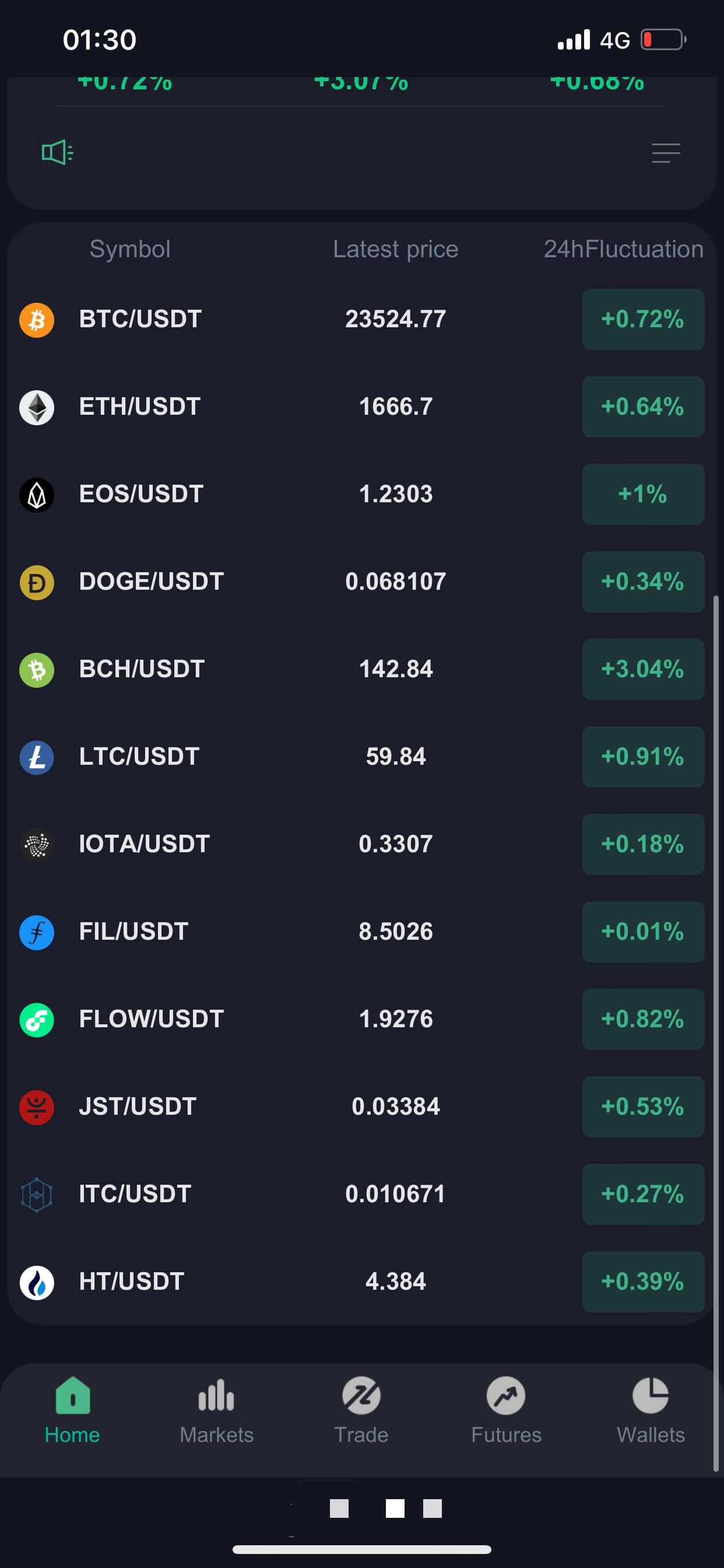This screenshot has height=1568, width=724.
Task: Open the ITC/USDT pair
Action: (x=135, y=1193)
